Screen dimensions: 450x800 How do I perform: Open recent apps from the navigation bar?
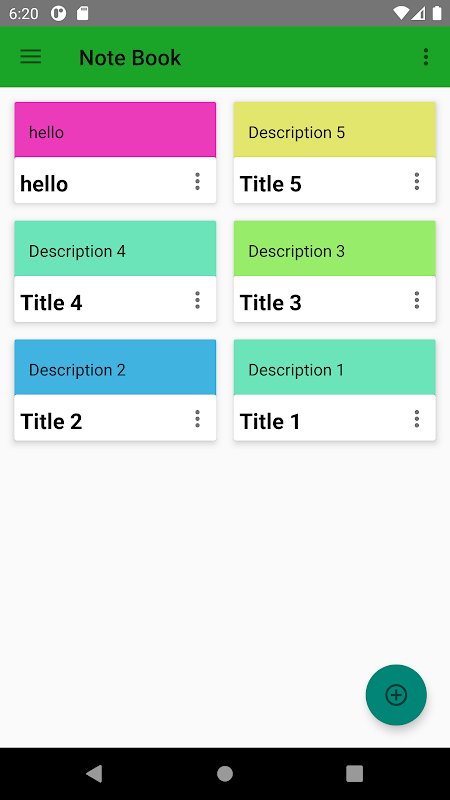click(355, 773)
